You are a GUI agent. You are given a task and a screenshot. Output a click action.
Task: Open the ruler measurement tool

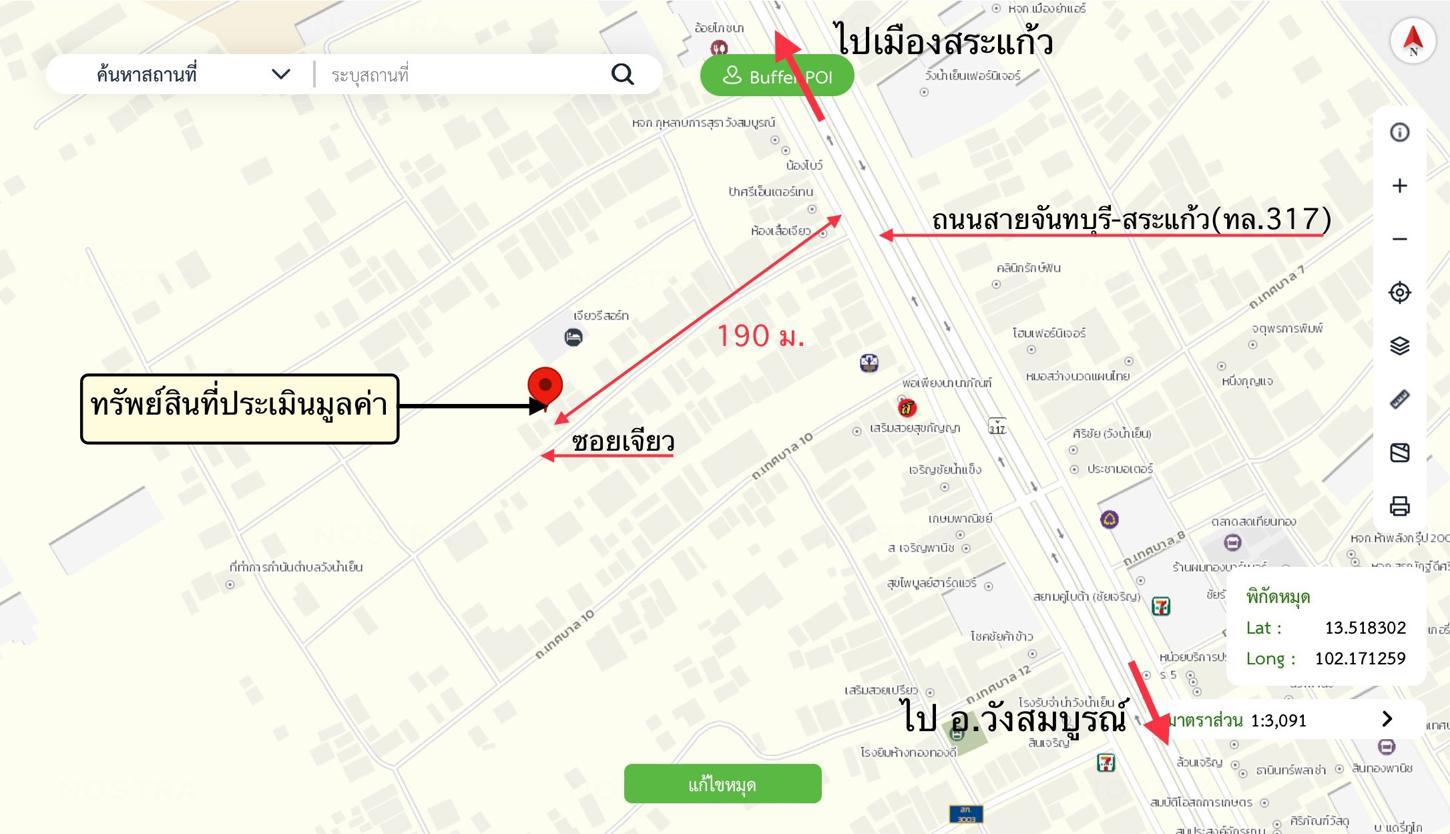(1399, 399)
